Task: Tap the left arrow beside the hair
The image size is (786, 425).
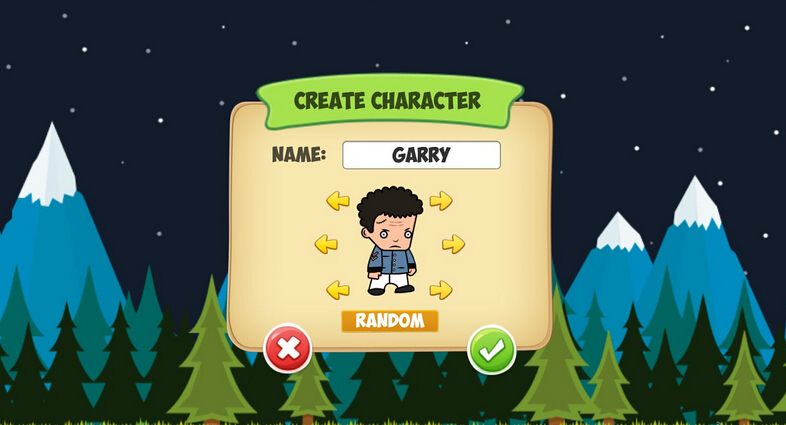Action: 338,201
